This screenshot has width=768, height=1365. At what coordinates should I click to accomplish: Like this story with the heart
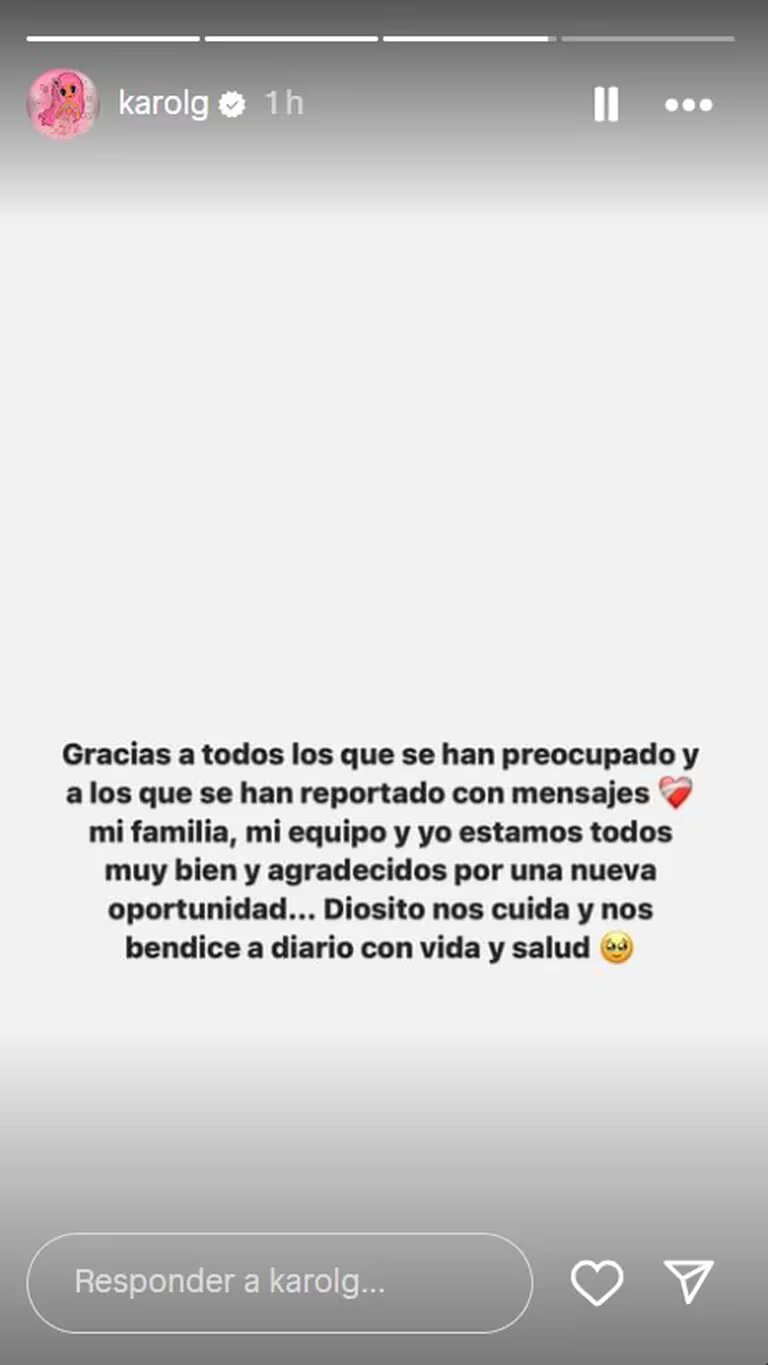(597, 1282)
